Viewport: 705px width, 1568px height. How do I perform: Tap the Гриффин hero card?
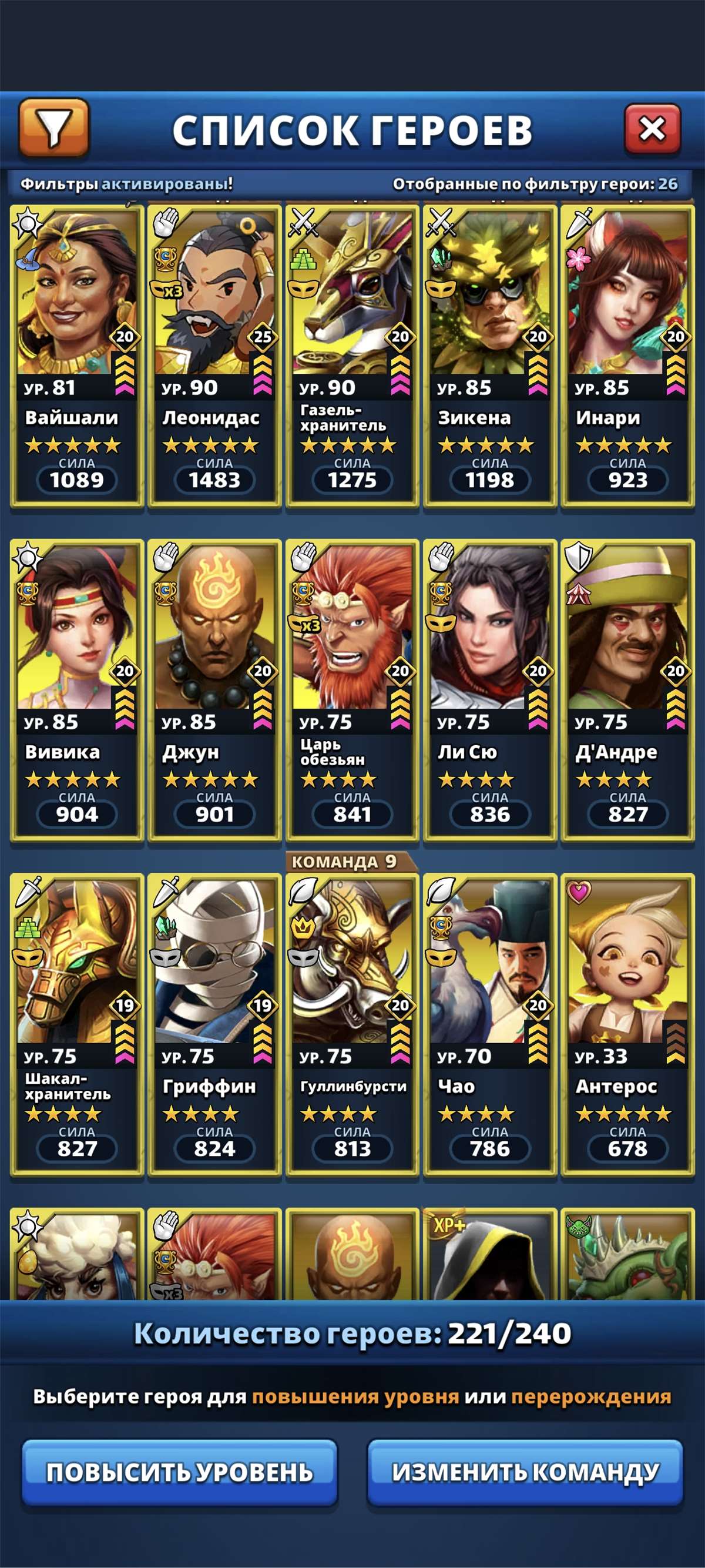[x=214, y=1024]
